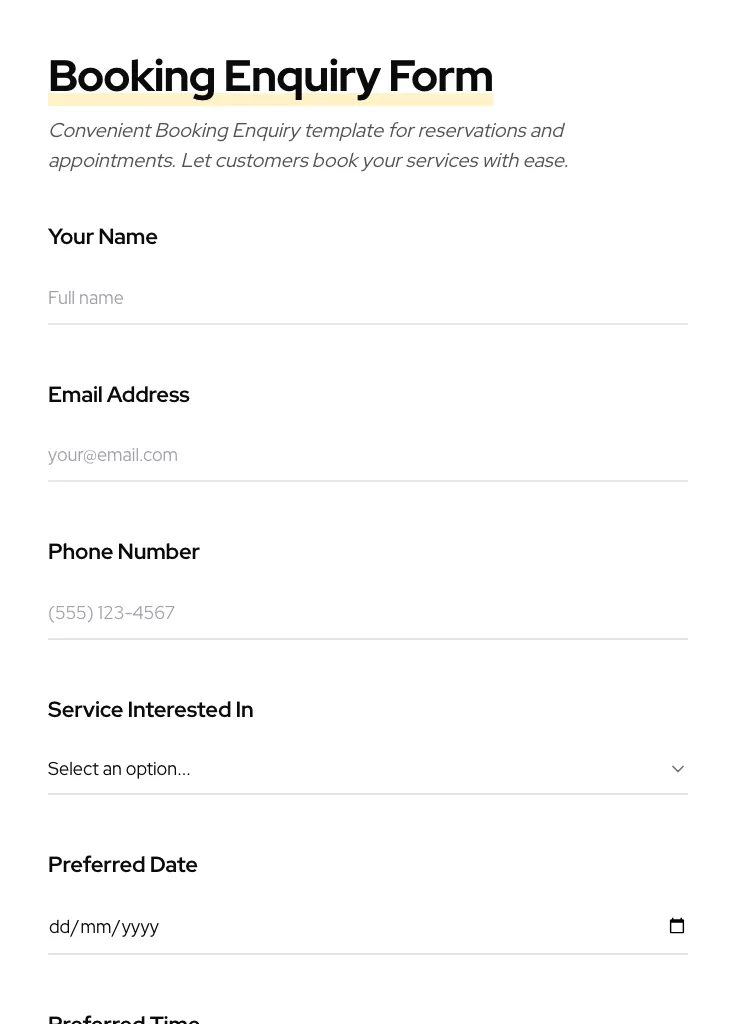Click the Service Interested In label

pos(150,710)
